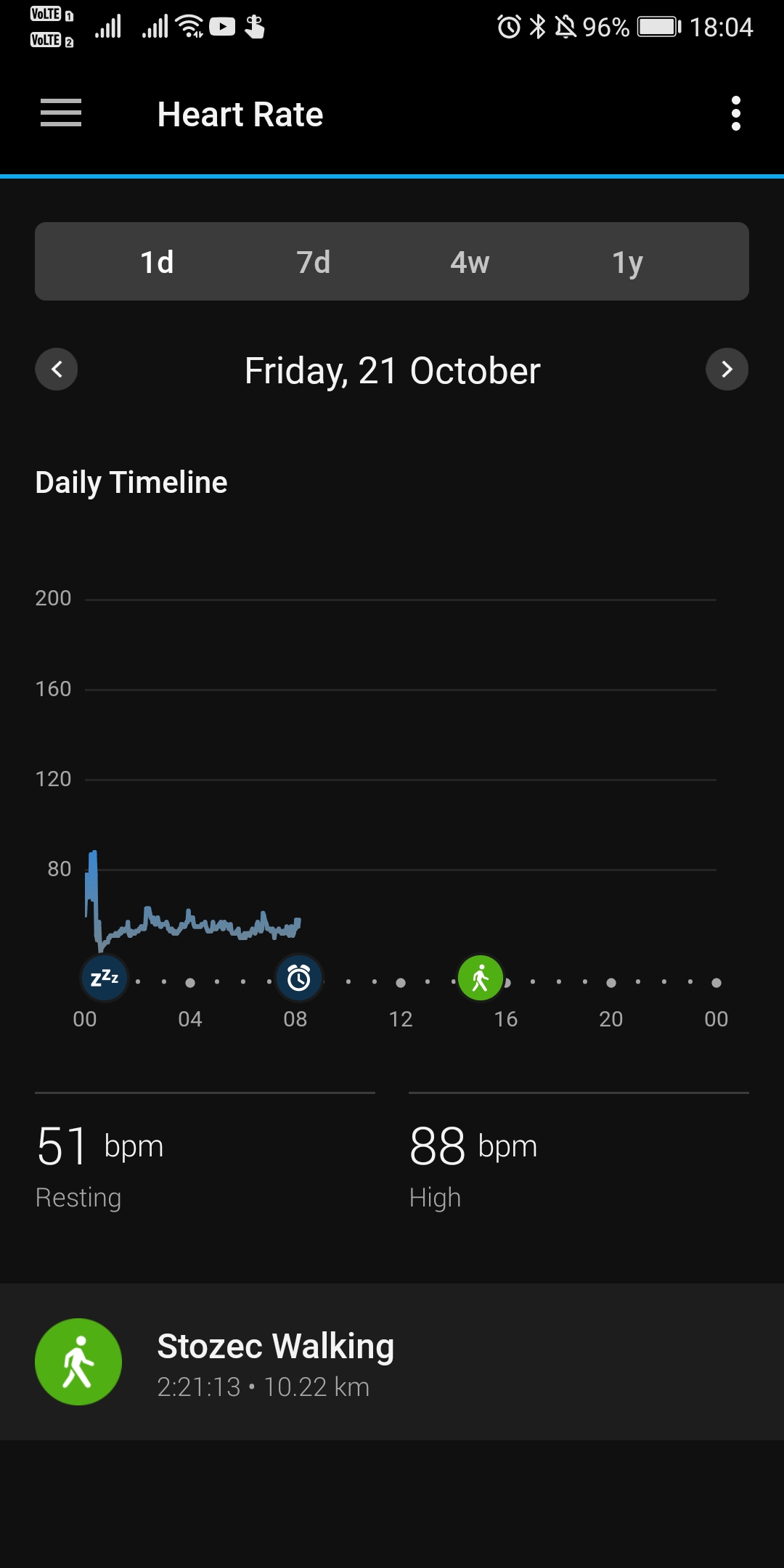The width and height of the screenshot is (784, 1568).
Task: Switch to the 7d view
Action: [x=314, y=262]
